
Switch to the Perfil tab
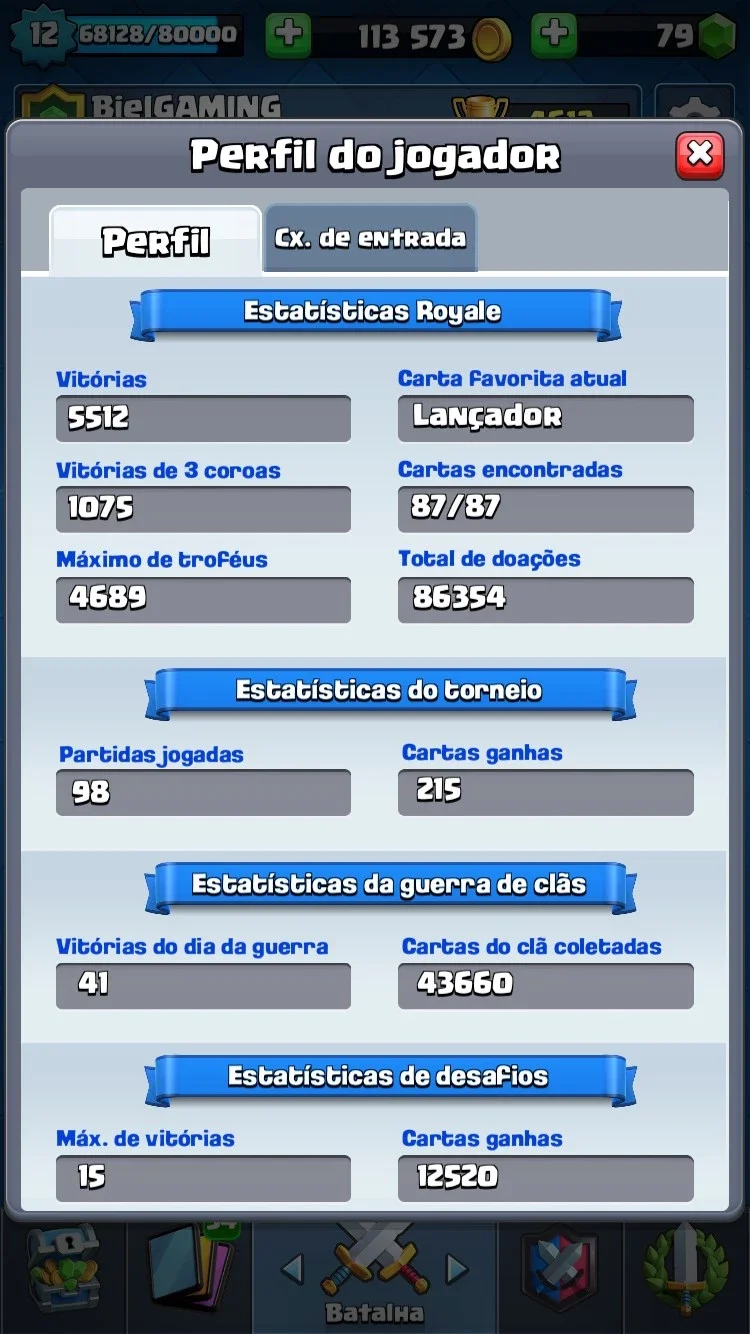coord(156,241)
